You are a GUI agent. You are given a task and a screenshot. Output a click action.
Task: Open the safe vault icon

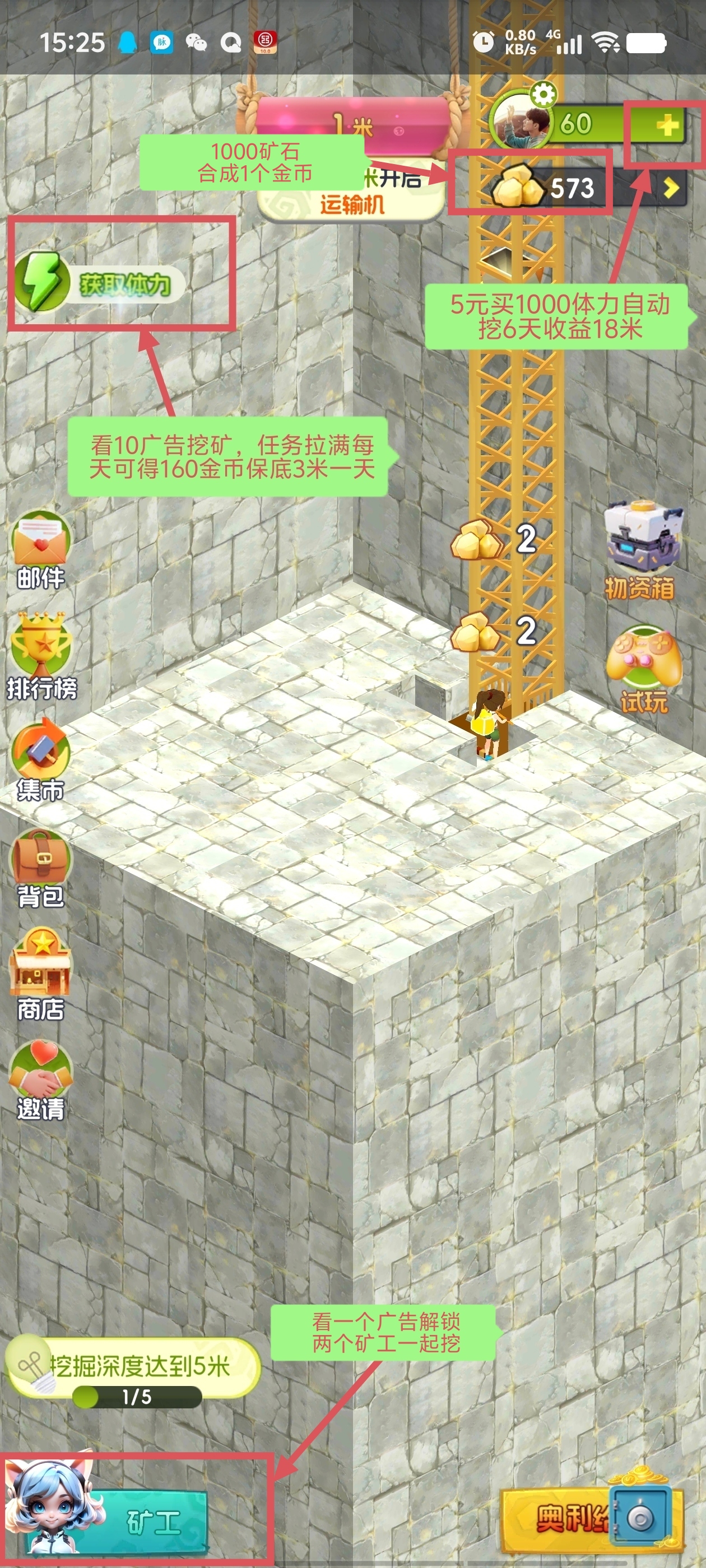coord(641,1517)
